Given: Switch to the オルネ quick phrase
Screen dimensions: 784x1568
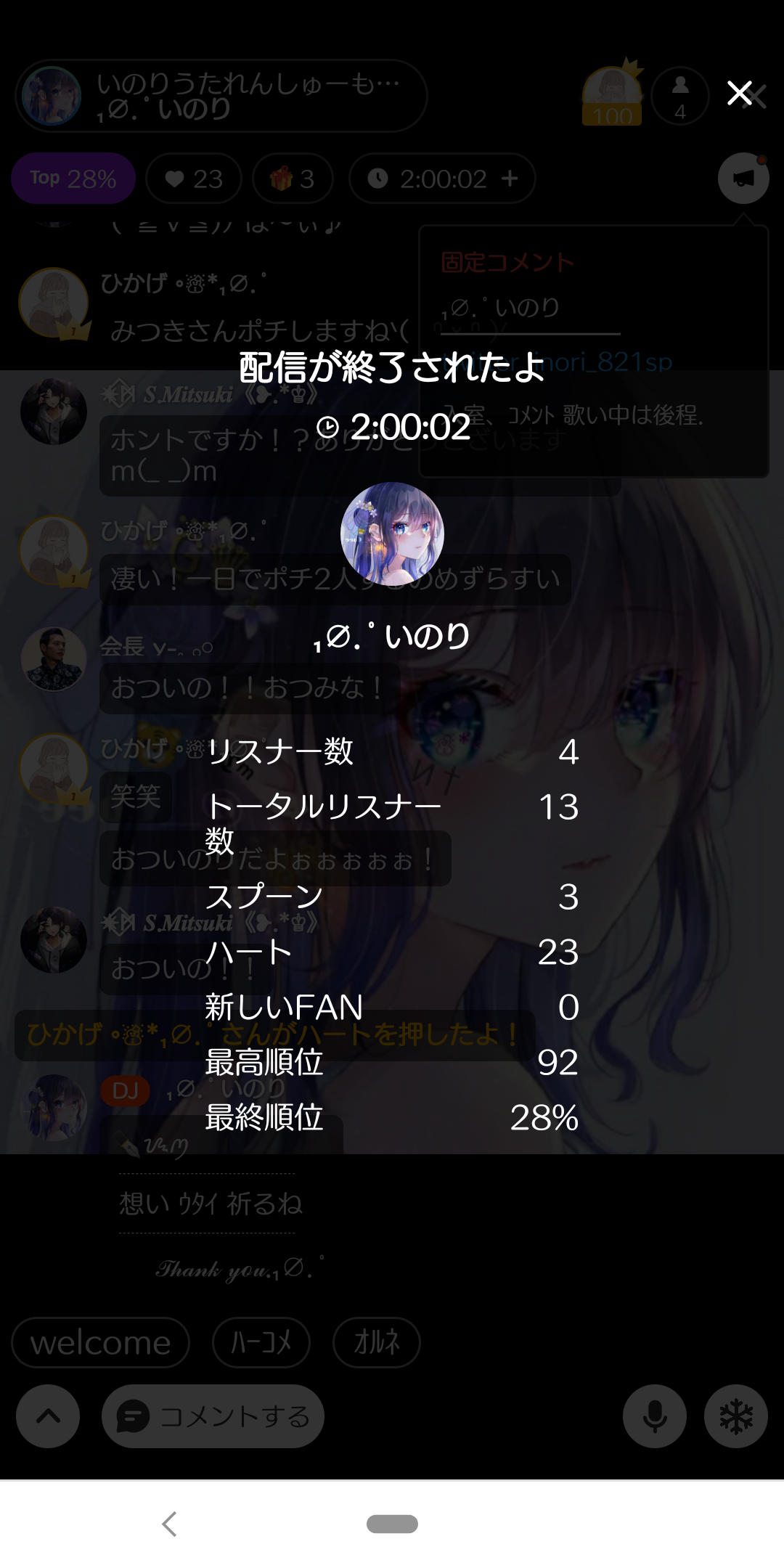Looking at the screenshot, I should (376, 1342).
